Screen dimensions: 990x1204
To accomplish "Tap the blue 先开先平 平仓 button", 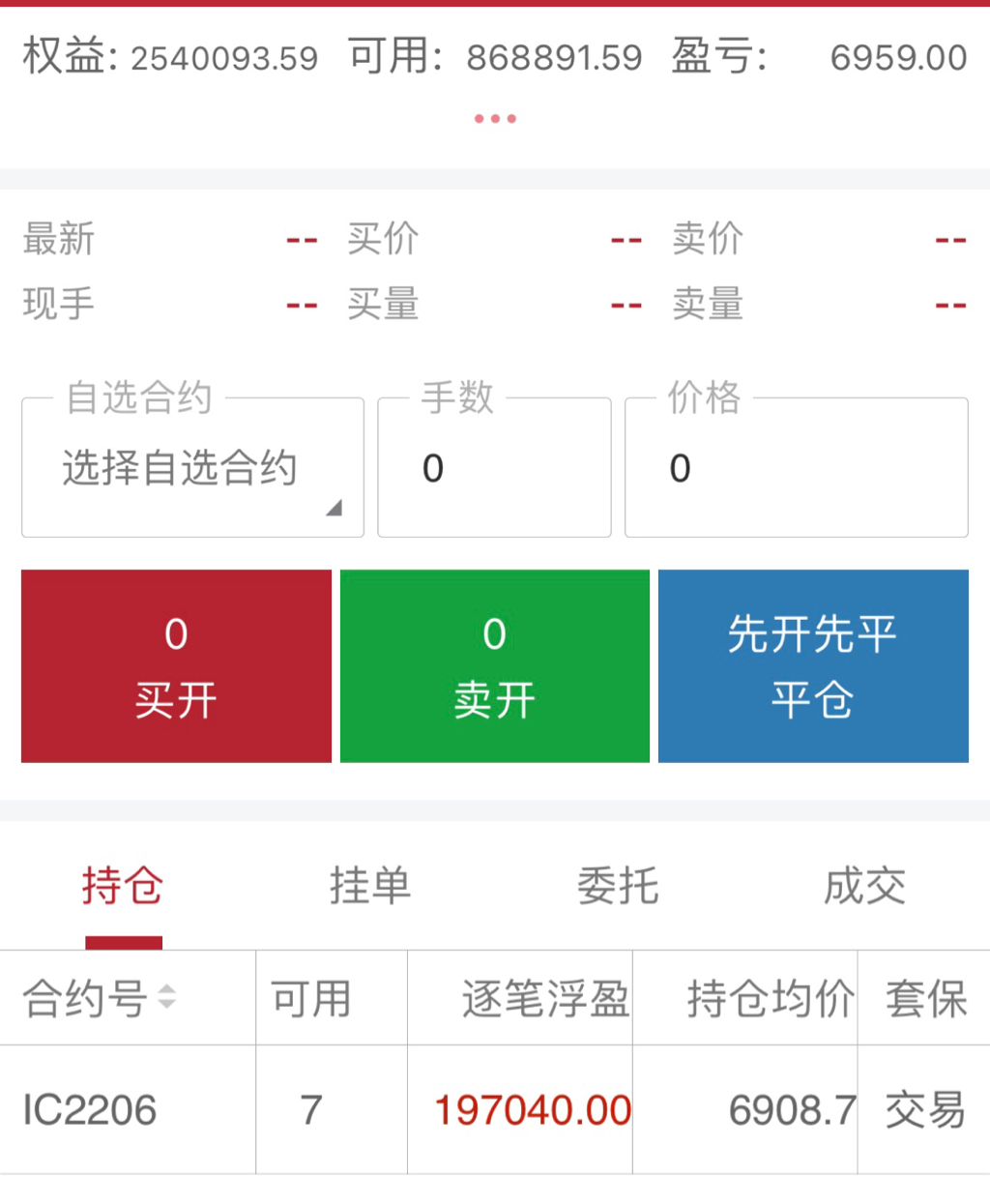I will [813, 666].
